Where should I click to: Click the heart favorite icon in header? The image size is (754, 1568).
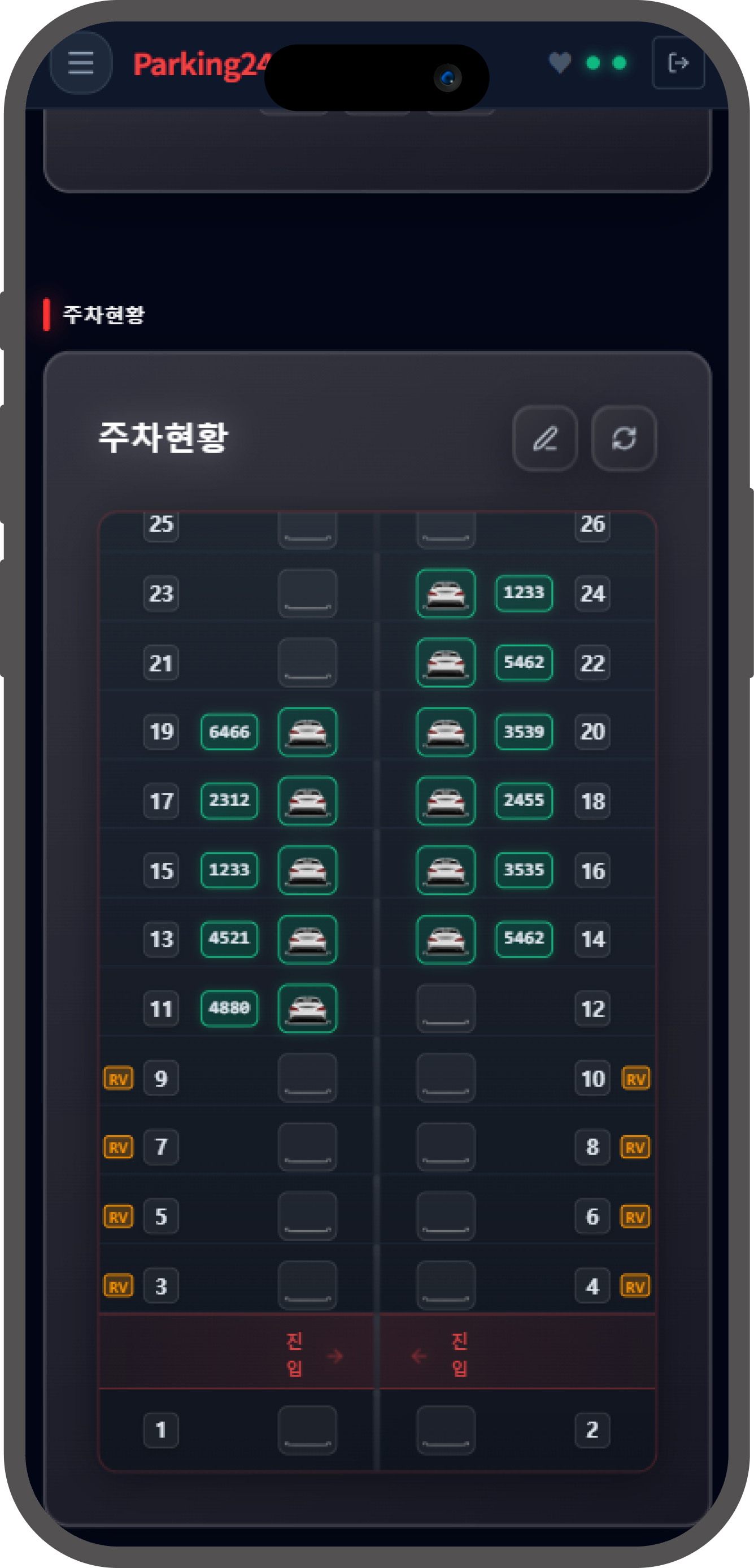560,63
